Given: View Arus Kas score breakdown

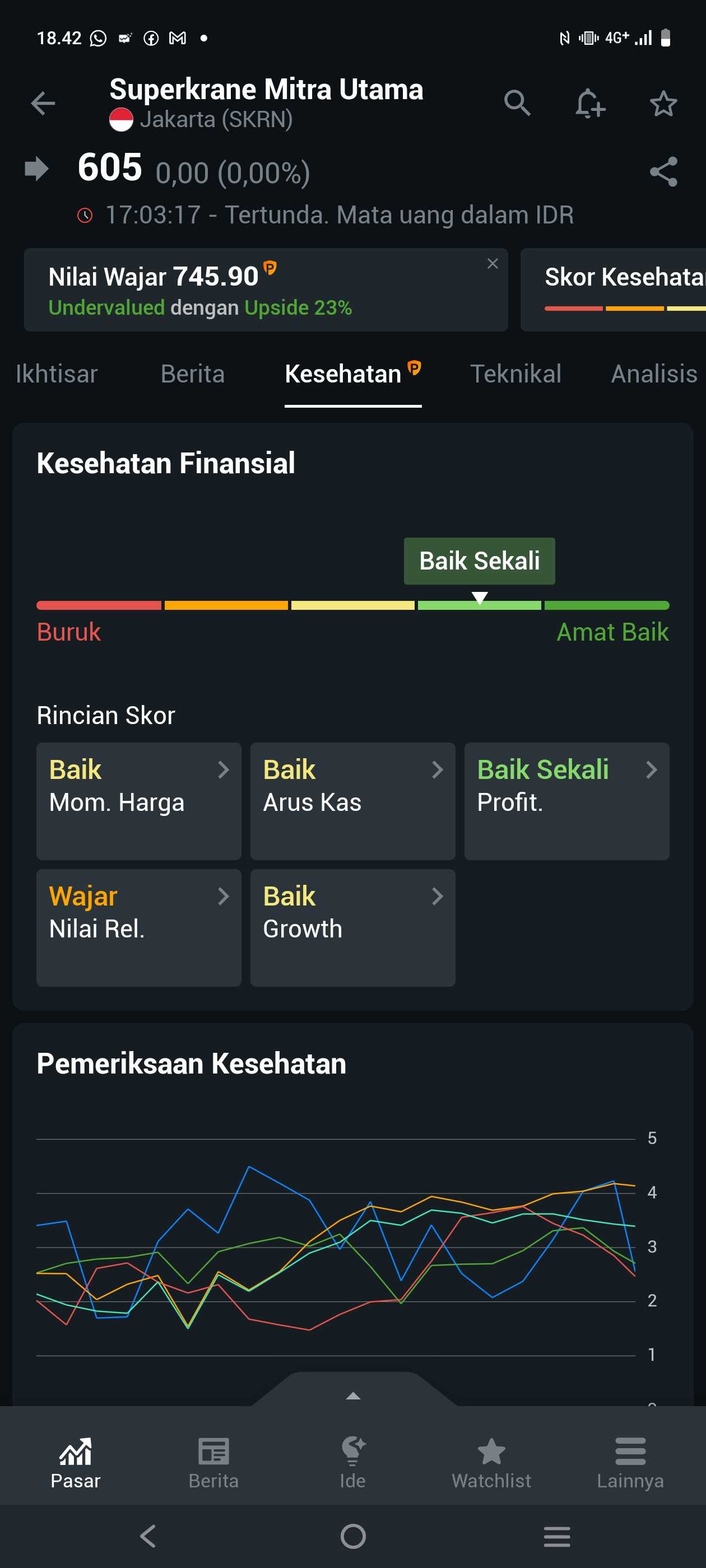Looking at the screenshot, I should click(x=352, y=800).
